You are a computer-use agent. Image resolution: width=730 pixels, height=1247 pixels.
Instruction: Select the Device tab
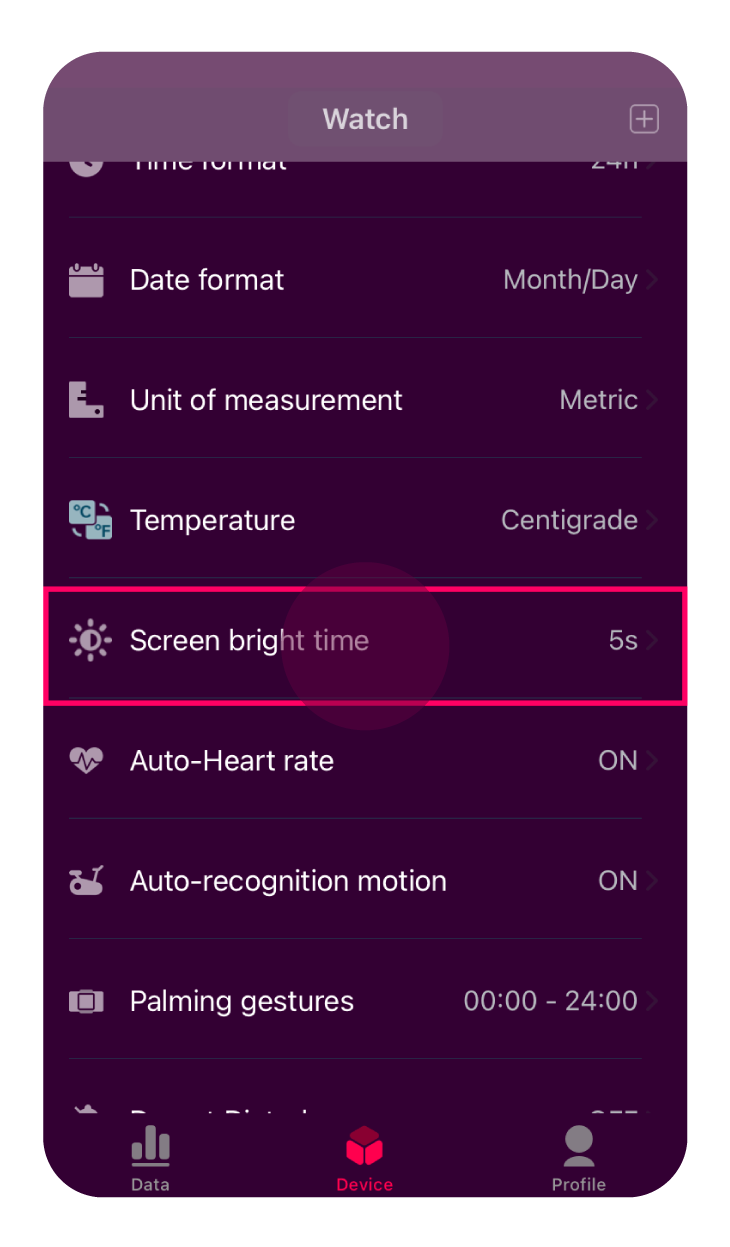[364, 1158]
